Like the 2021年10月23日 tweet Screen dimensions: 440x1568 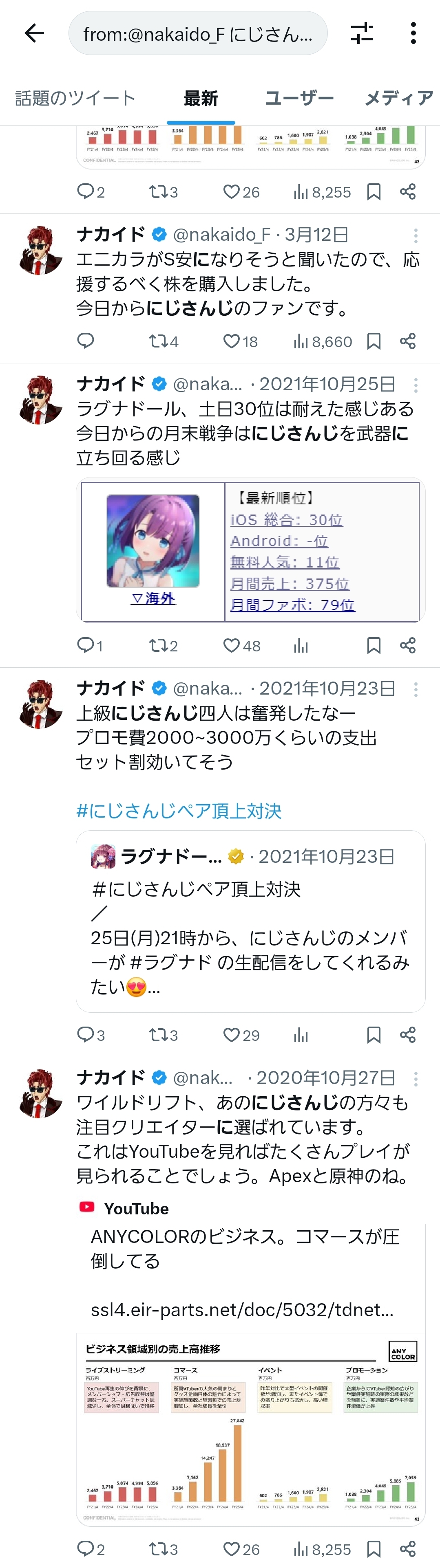point(232,1035)
